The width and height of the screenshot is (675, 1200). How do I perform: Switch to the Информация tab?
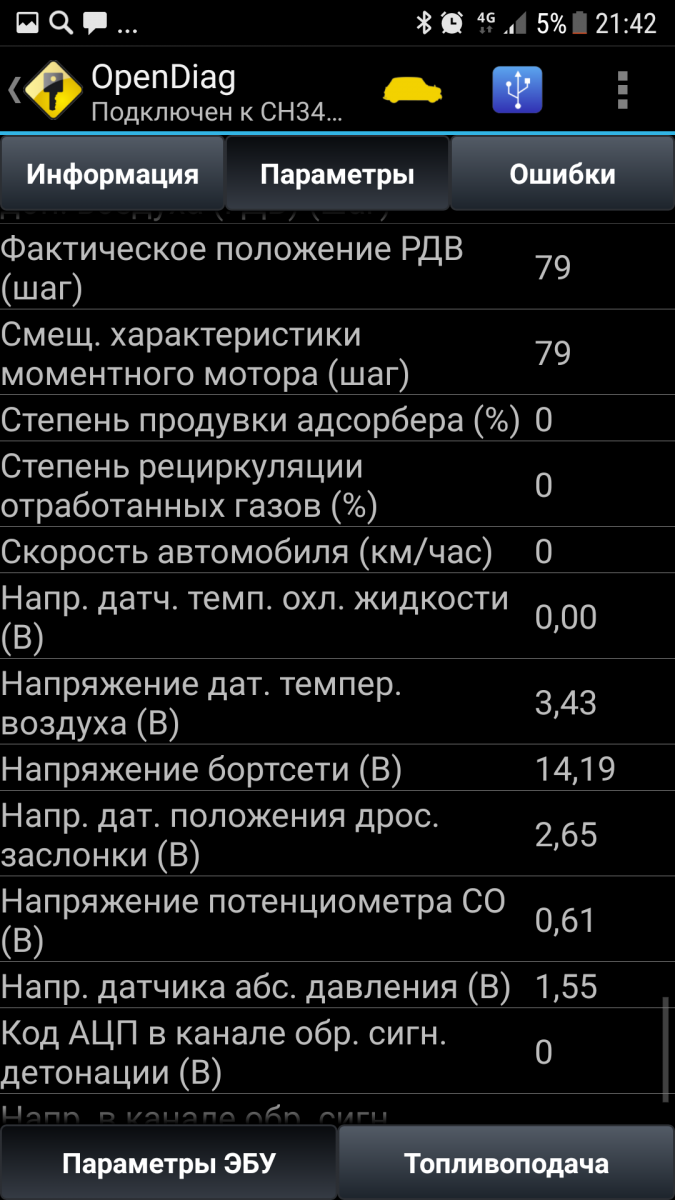click(x=112, y=175)
